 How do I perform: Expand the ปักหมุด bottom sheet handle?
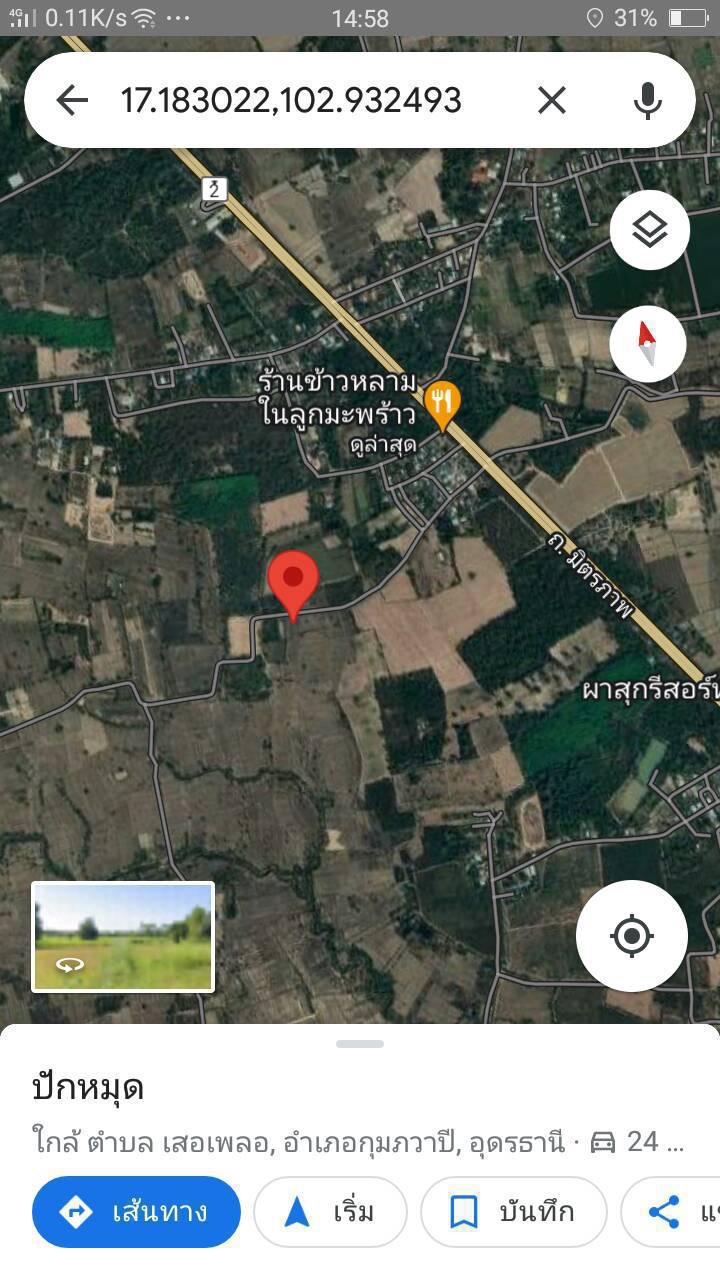pyautogui.click(x=360, y=1044)
